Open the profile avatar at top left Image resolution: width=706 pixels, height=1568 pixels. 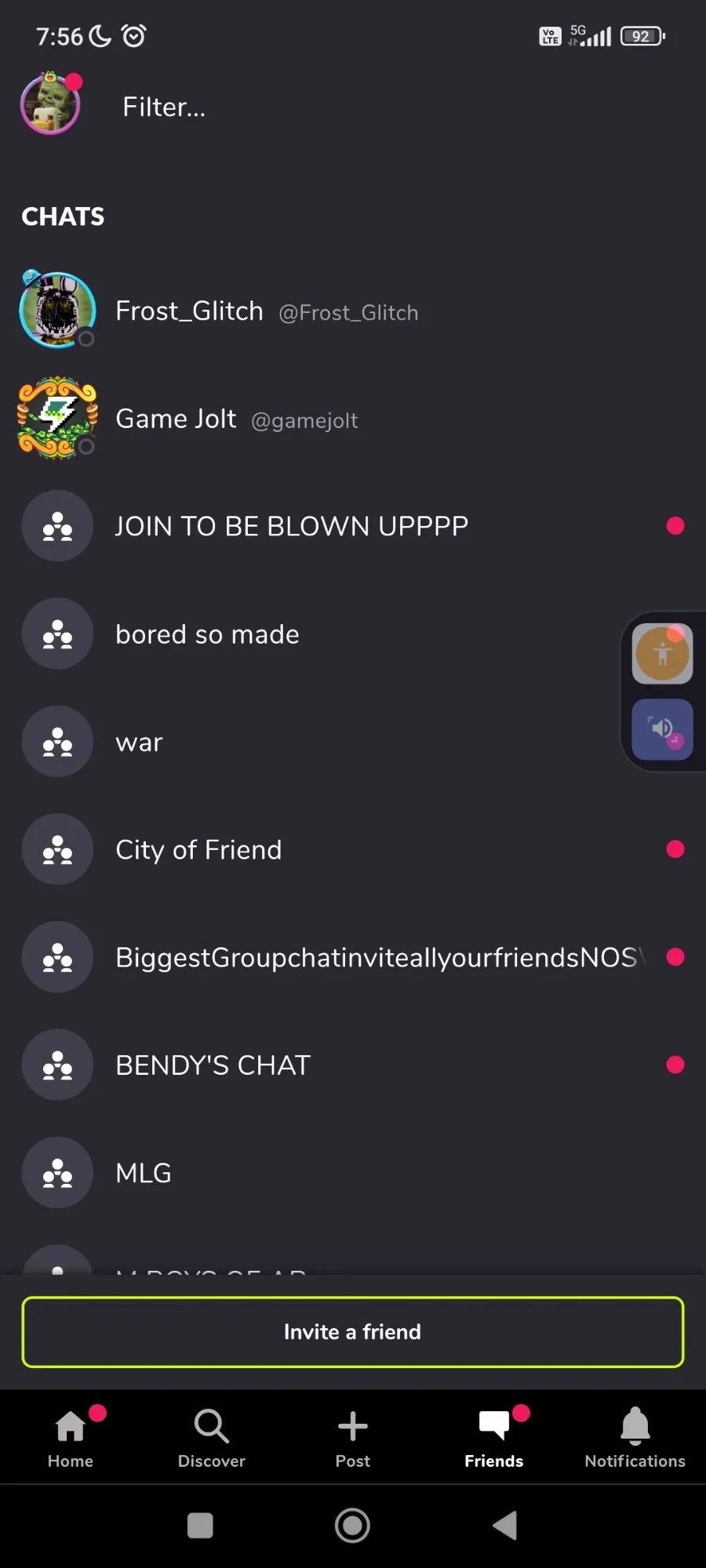(x=50, y=105)
